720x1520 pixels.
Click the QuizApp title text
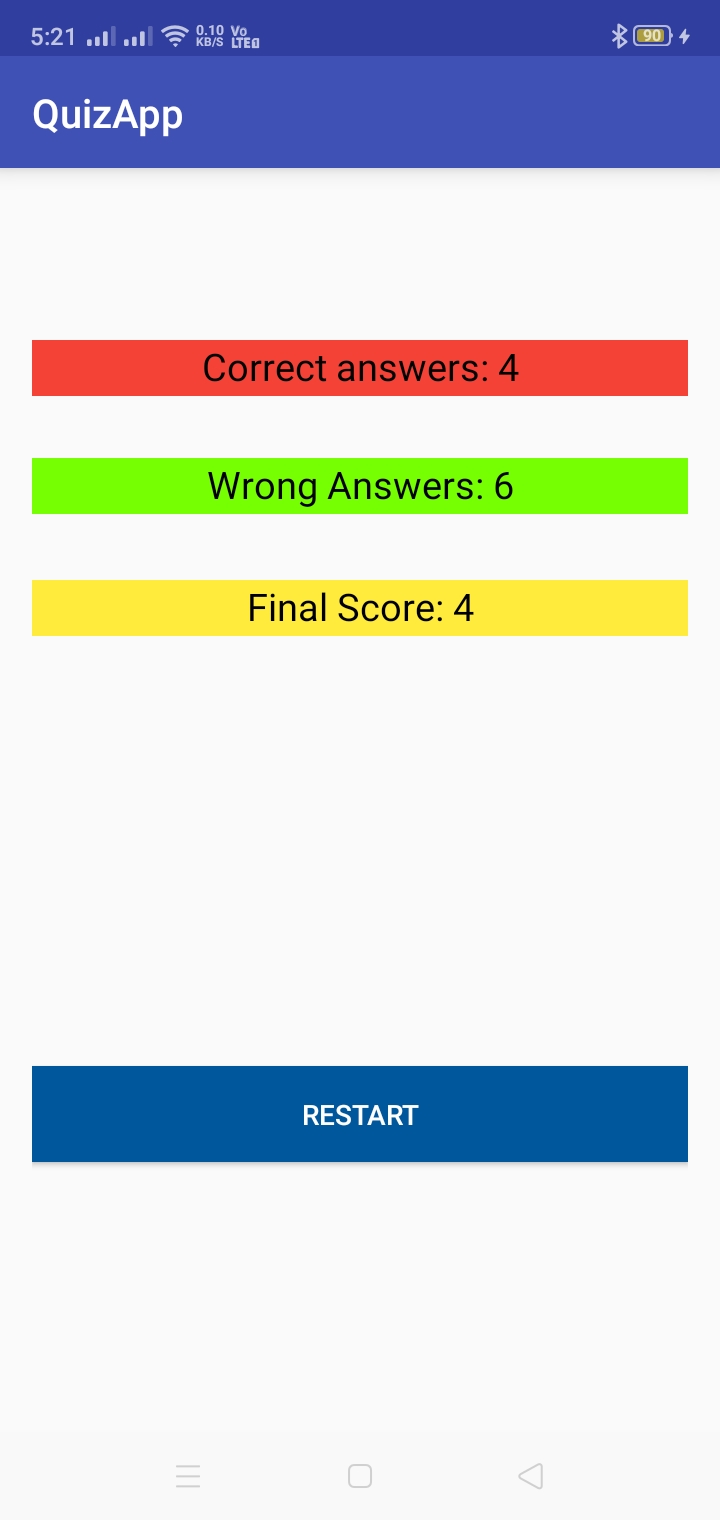tap(108, 113)
